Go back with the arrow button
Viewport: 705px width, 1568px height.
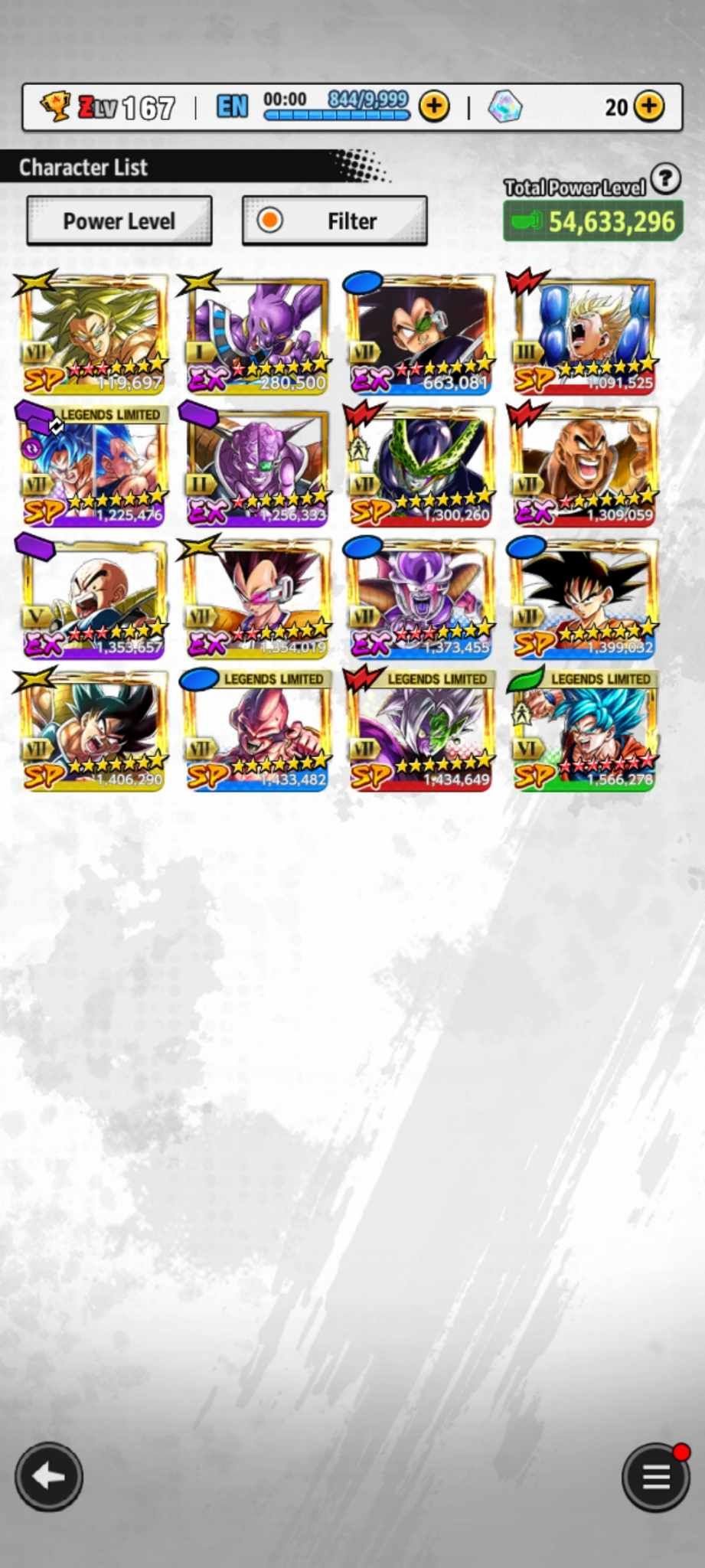[49, 1476]
